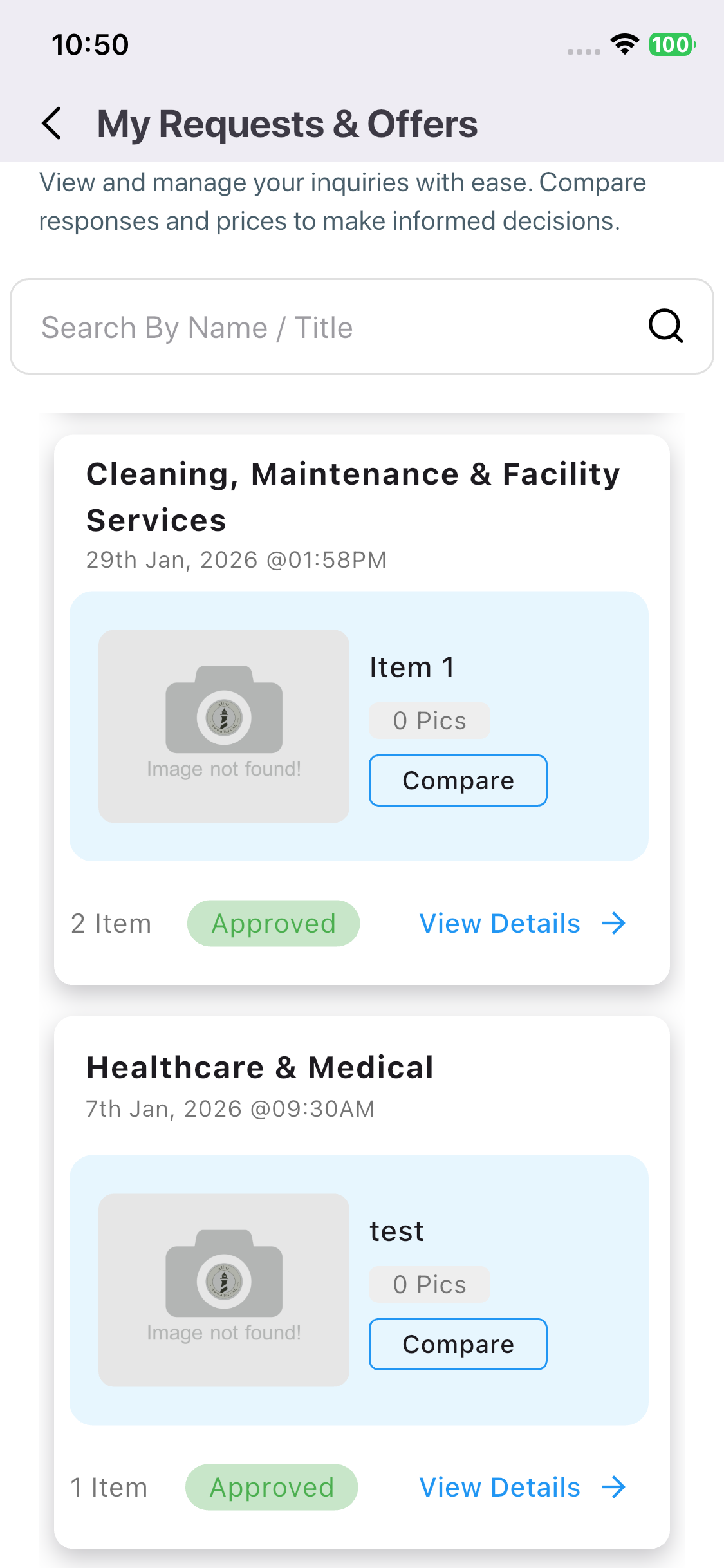View Details of Cleaning, Maintenance & Facility Services
724x1568 pixels.
pyautogui.click(x=522, y=923)
